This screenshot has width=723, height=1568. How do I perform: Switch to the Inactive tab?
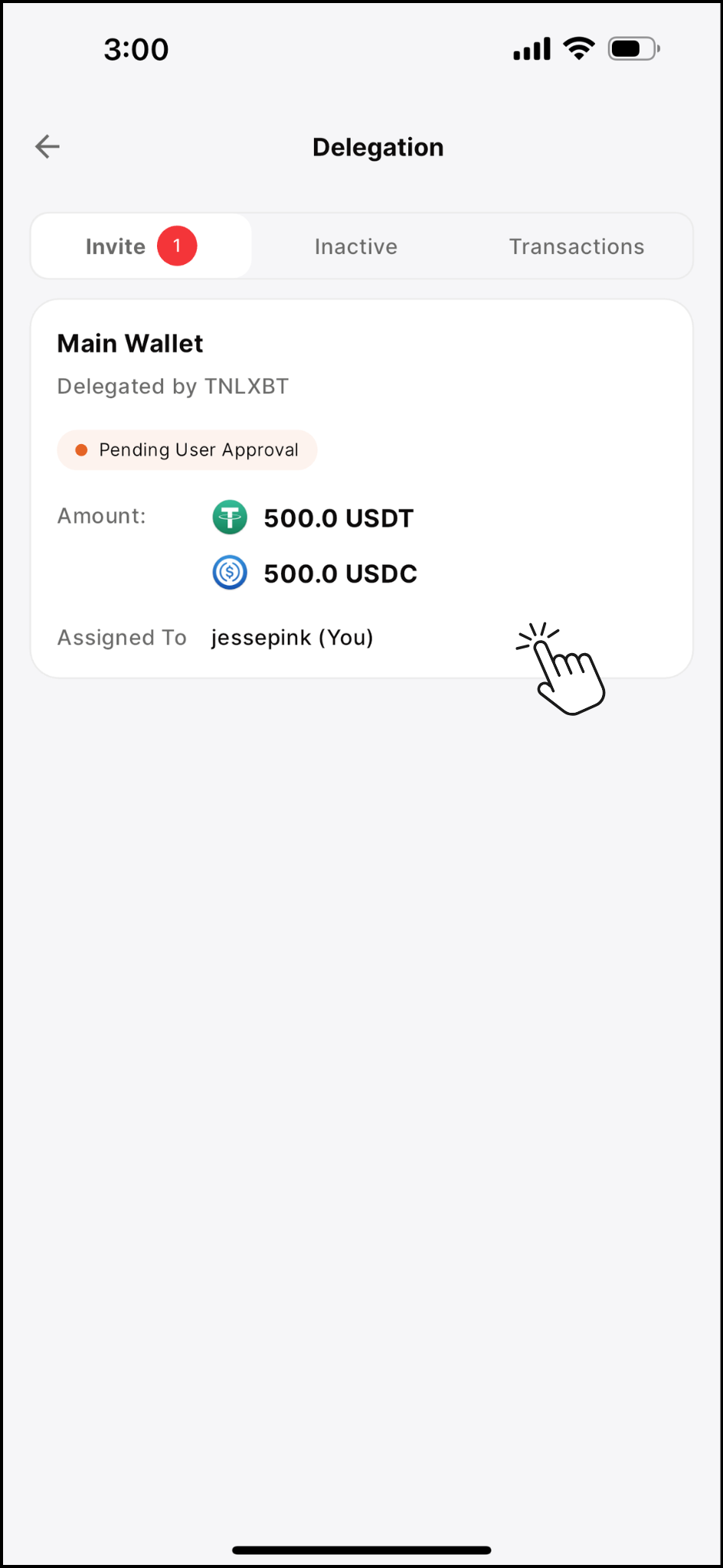point(356,247)
